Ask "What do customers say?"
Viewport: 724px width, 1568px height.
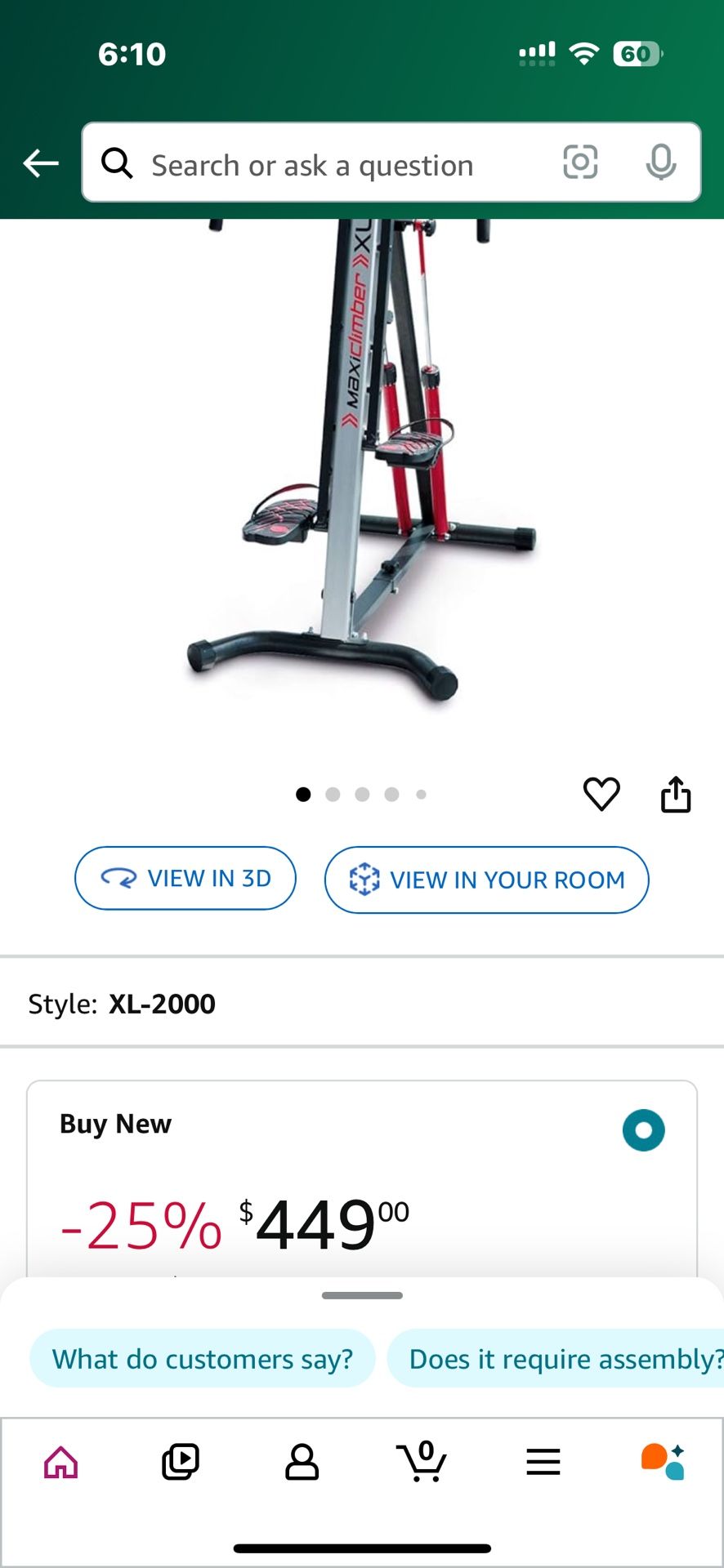203,1359
